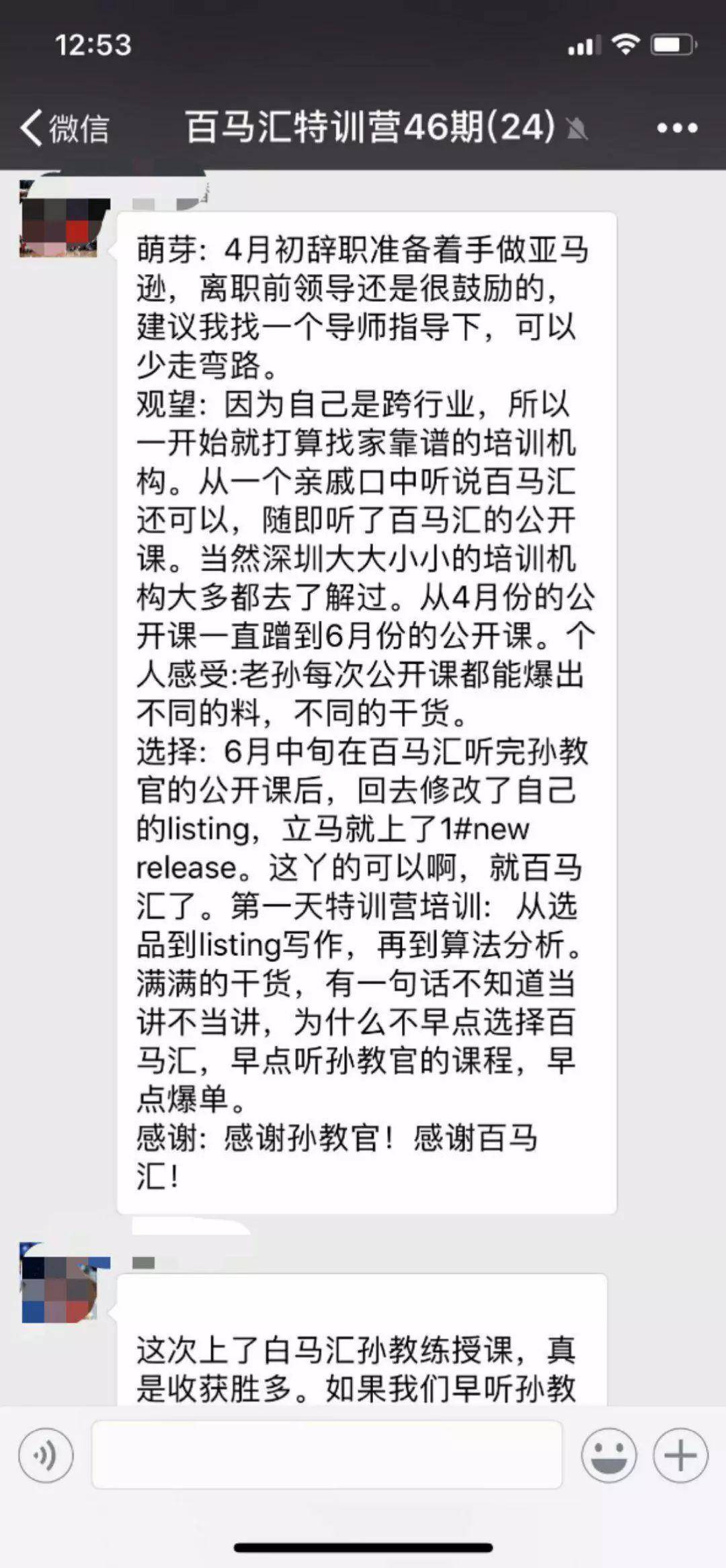Viewport: 726px width, 1568px height.
Task: Switch to voice message input
Action: coord(46,1456)
